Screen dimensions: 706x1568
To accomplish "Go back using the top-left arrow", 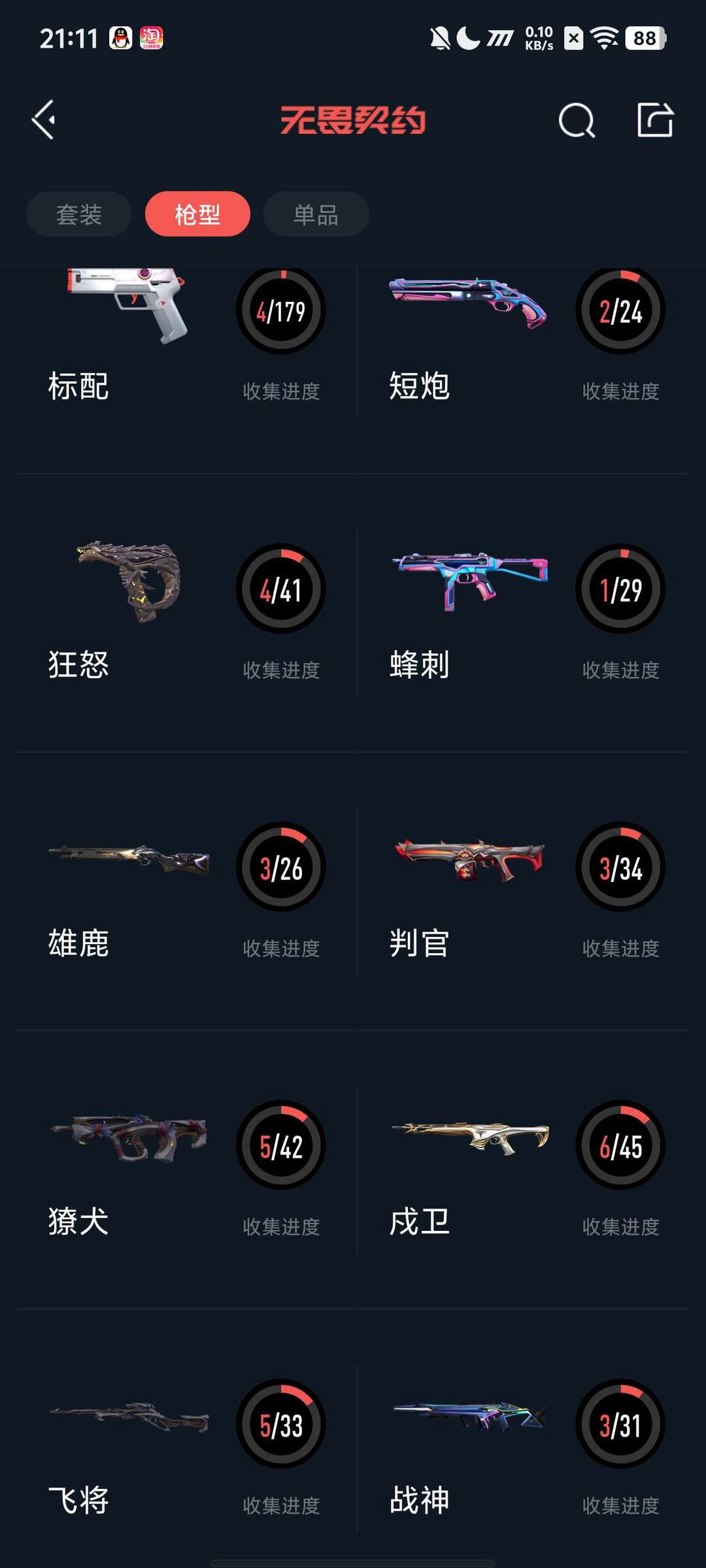I will (x=43, y=120).
